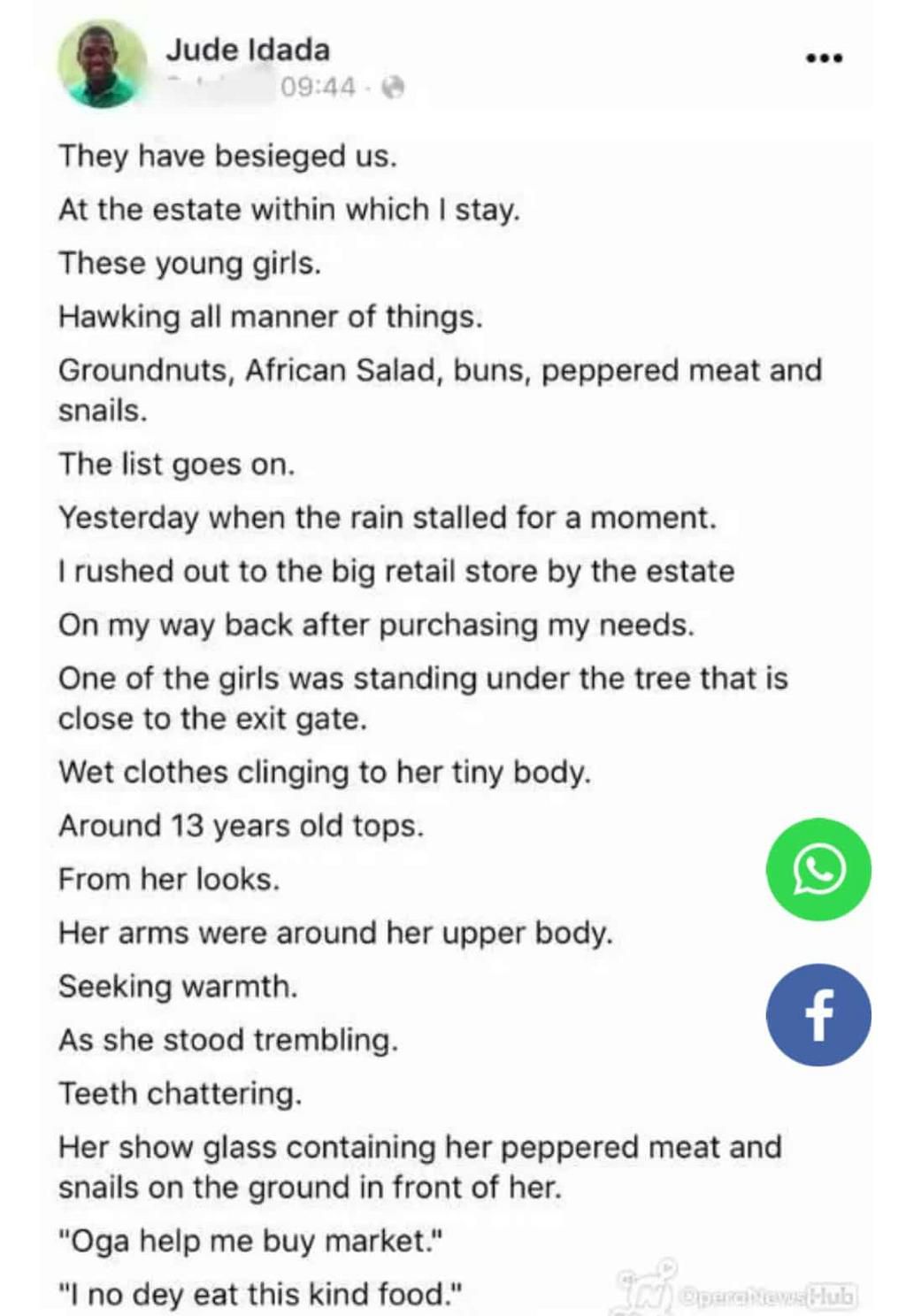Click the quote 'Oga help me buy market.'

tap(252, 1241)
